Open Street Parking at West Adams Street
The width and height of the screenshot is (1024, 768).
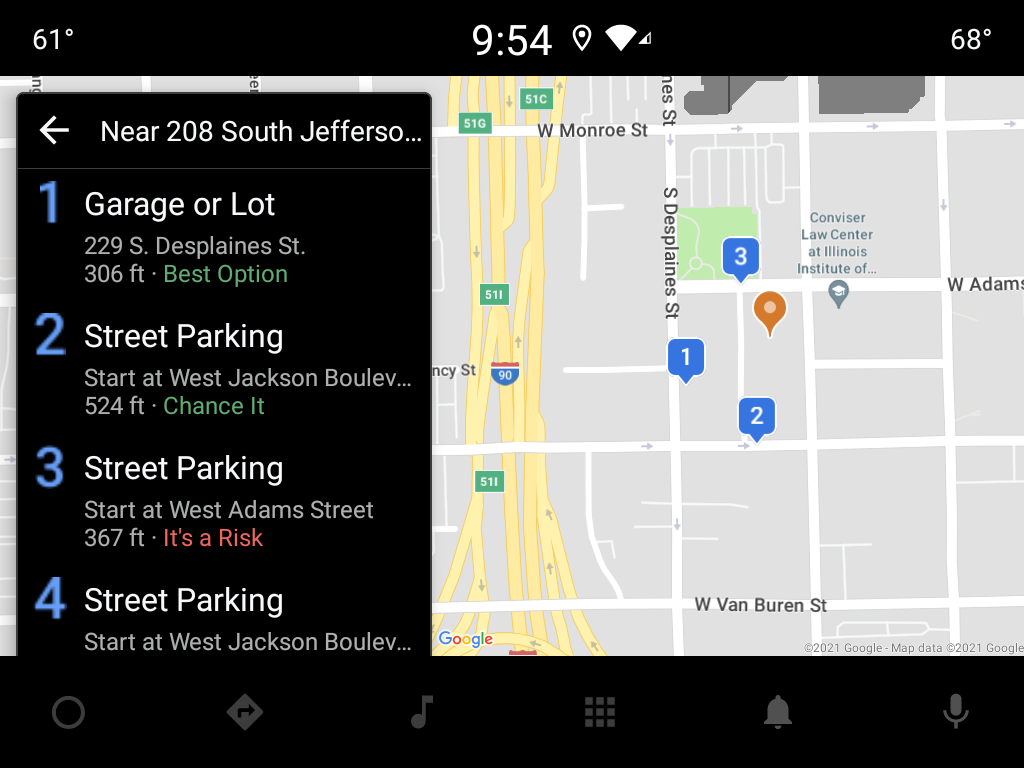tap(224, 502)
